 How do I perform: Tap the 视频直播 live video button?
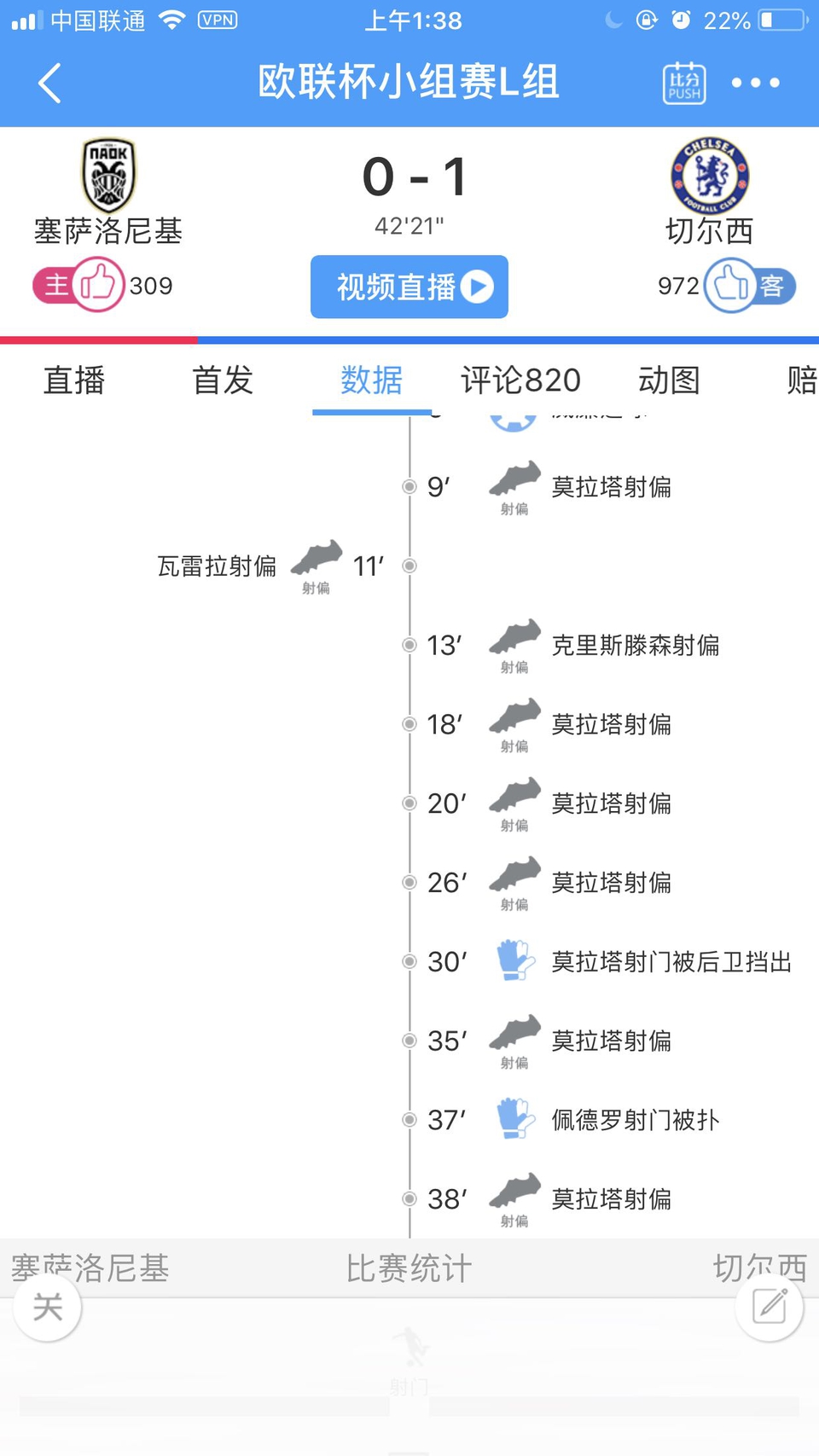click(x=409, y=287)
